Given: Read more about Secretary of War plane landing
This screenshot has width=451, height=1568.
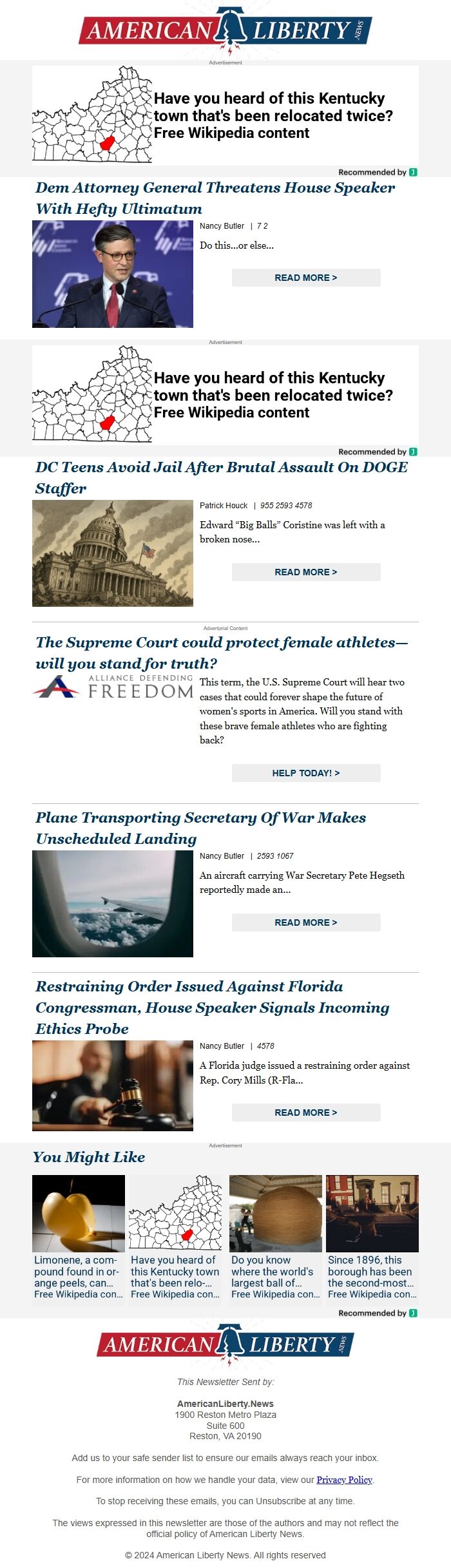Looking at the screenshot, I should coord(306,923).
